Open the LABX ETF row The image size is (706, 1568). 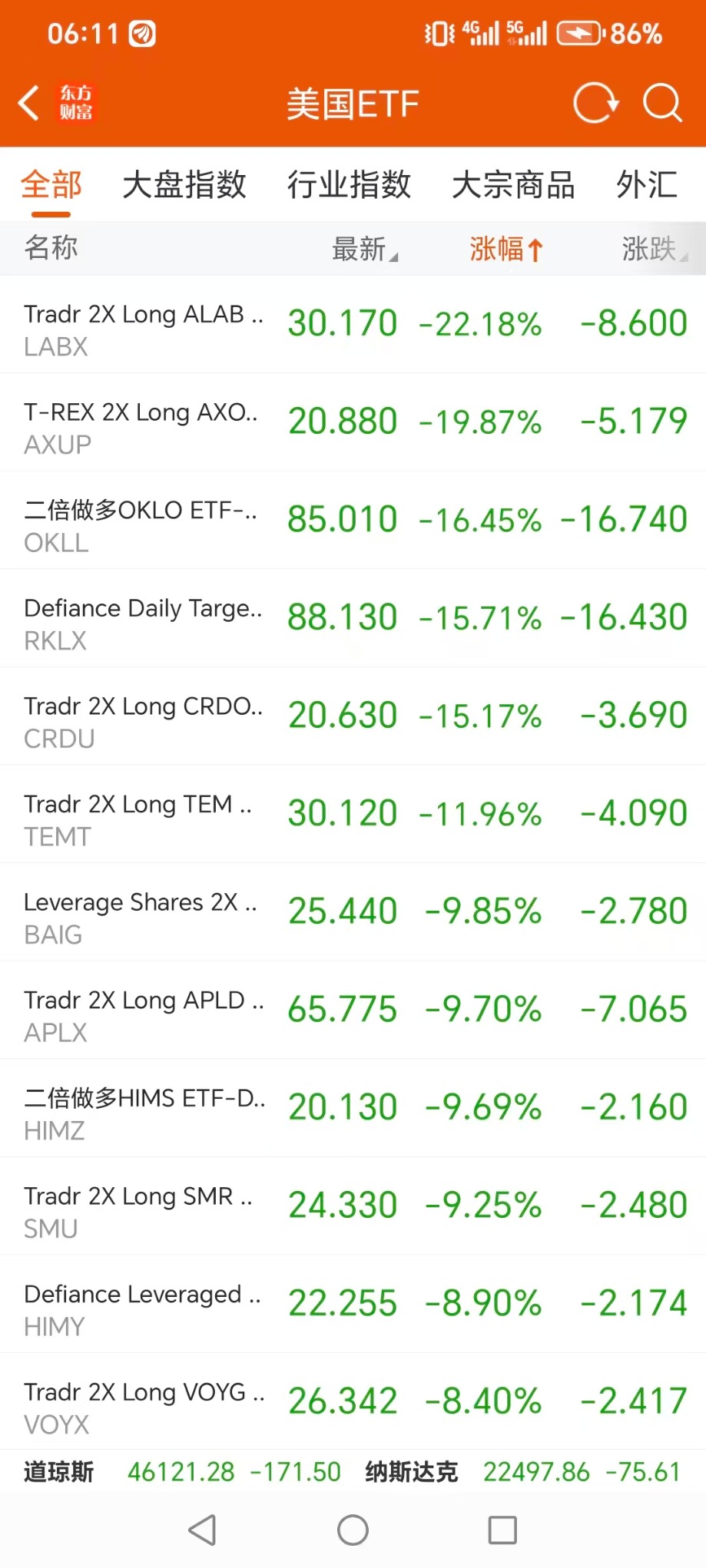click(x=353, y=324)
